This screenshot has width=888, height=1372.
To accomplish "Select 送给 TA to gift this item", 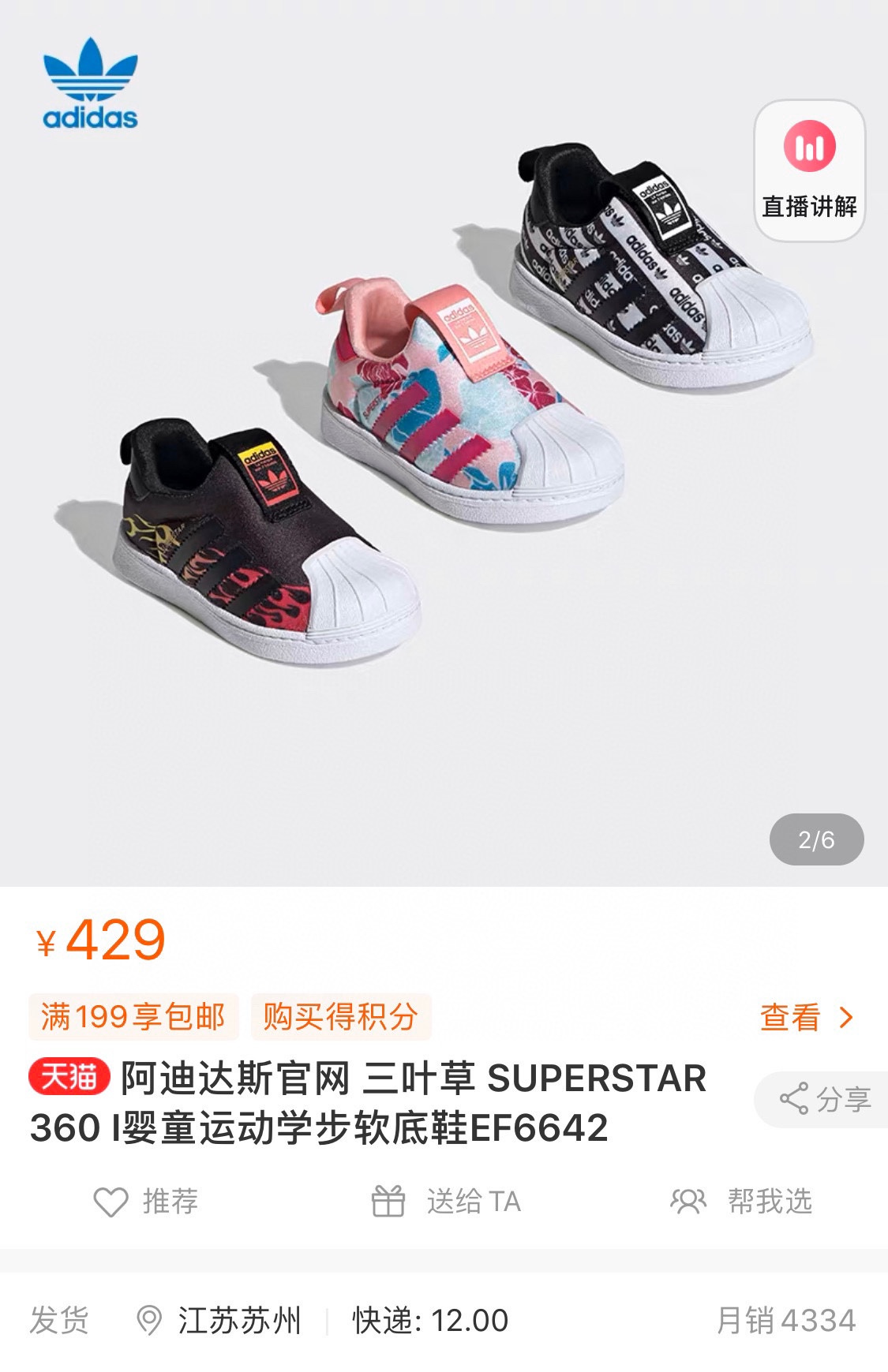I will pyautogui.click(x=446, y=1202).
